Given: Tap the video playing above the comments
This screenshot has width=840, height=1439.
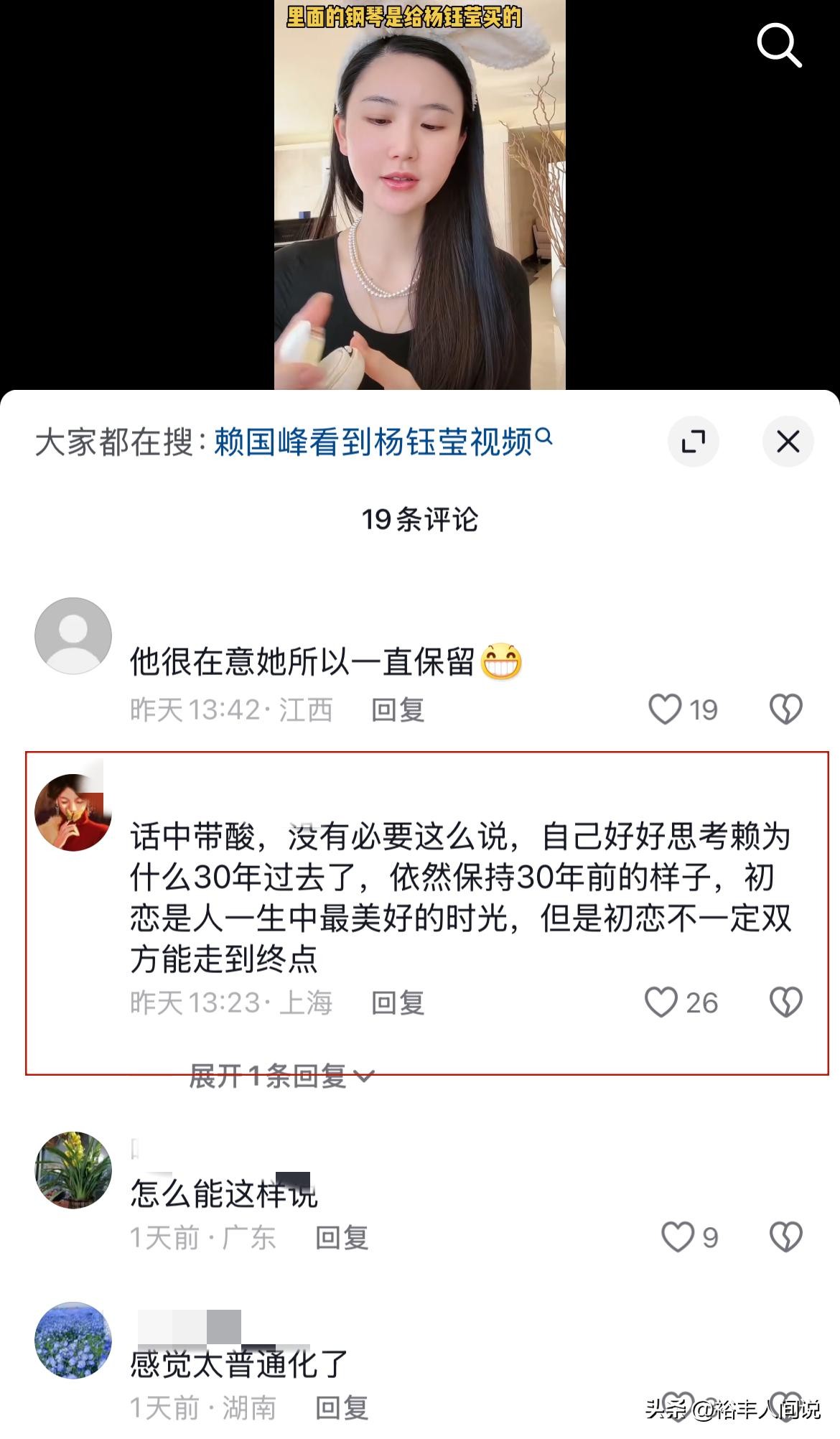Looking at the screenshot, I should 419,195.
